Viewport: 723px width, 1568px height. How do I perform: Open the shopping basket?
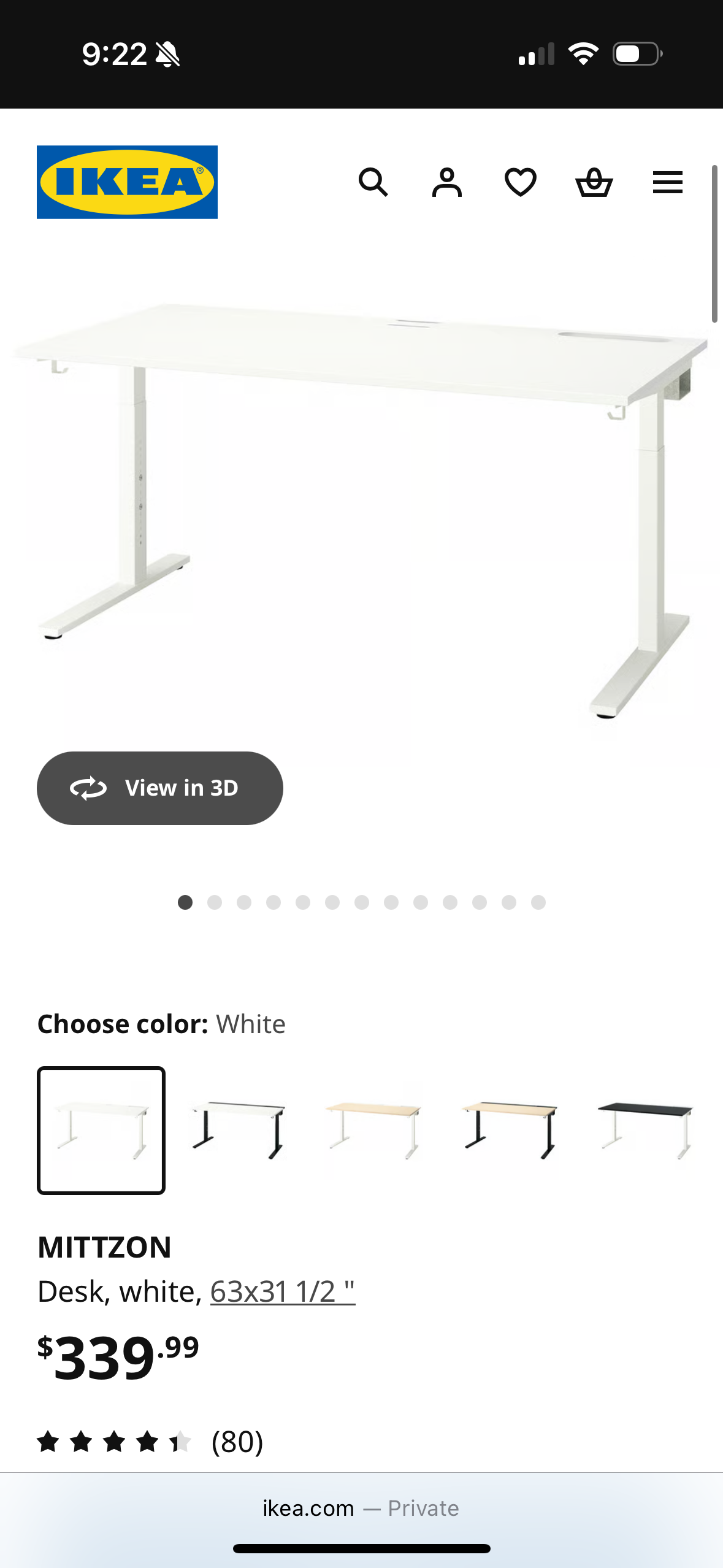(594, 182)
